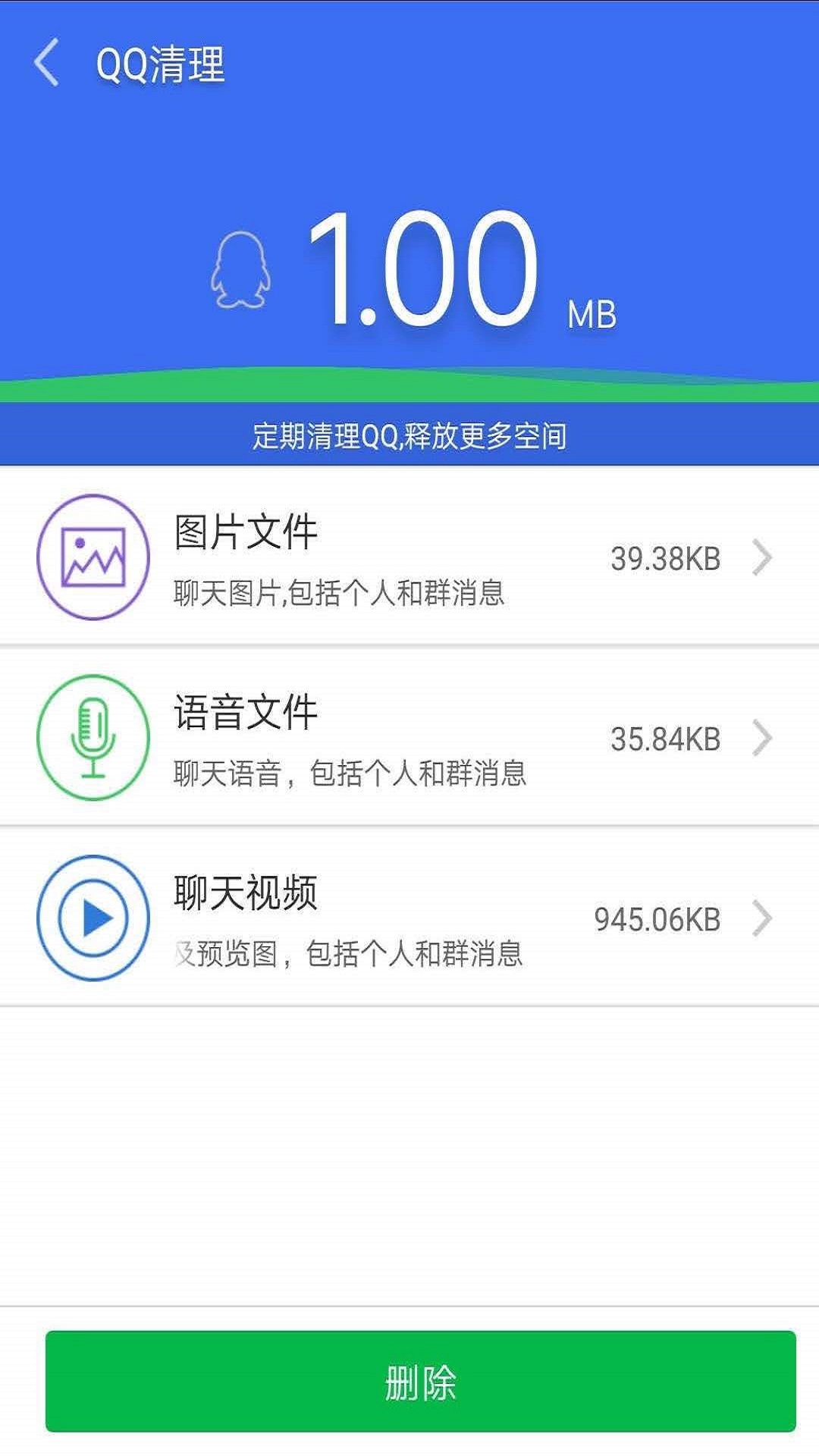Tap the 39.38KB size label
This screenshot has width=819, height=1456.
pyautogui.click(x=665, y=557)
